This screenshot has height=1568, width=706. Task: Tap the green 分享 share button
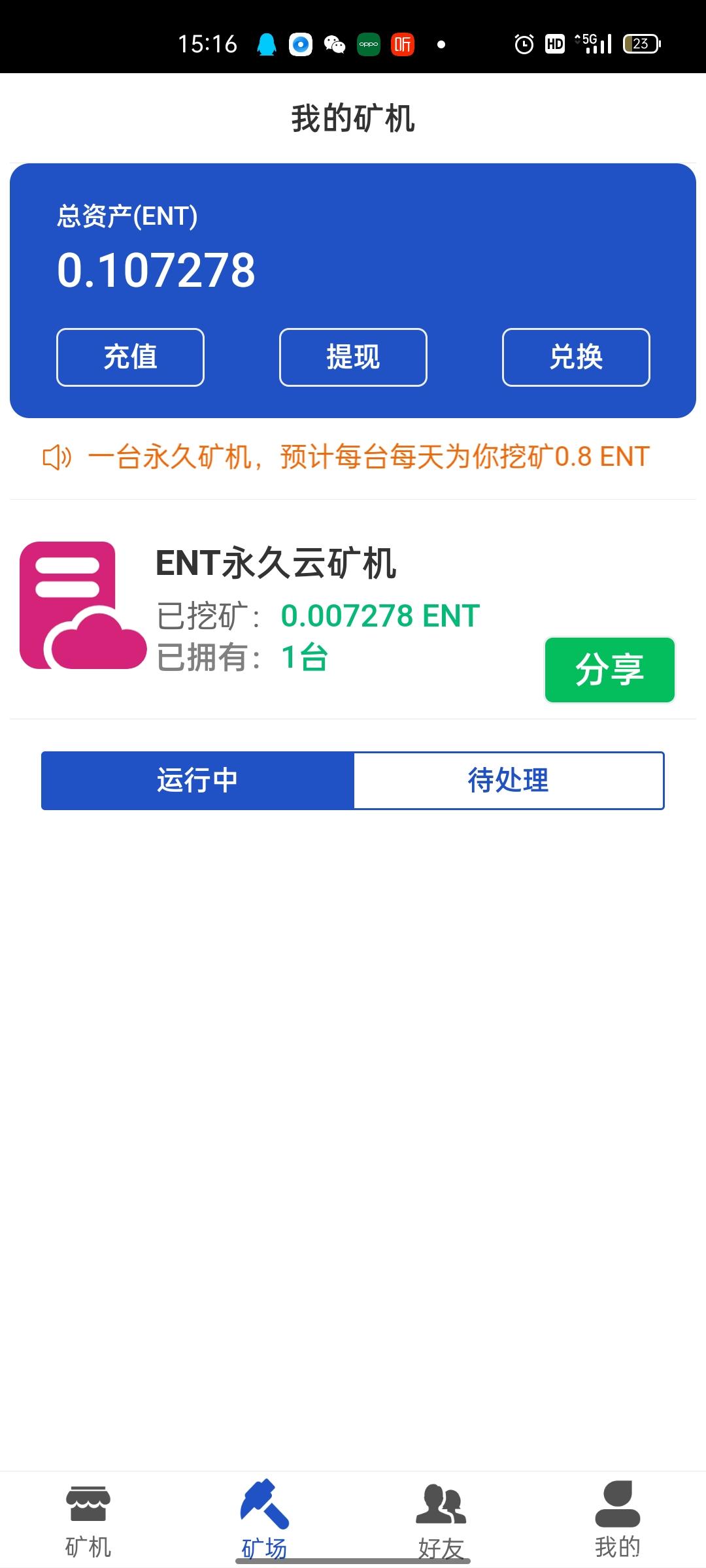click(609, 668)
